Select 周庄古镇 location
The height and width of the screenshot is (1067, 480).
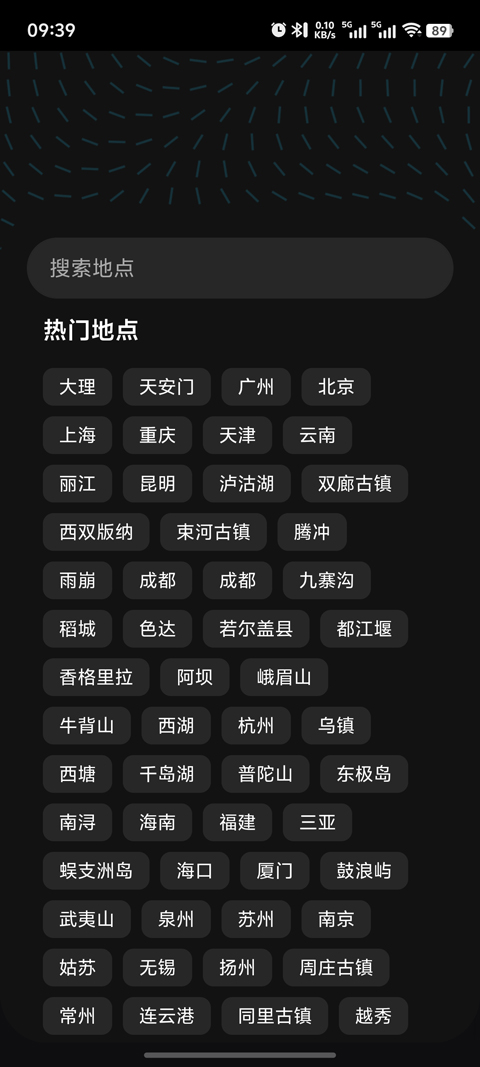pyautogui.click(x=336, y=968)
